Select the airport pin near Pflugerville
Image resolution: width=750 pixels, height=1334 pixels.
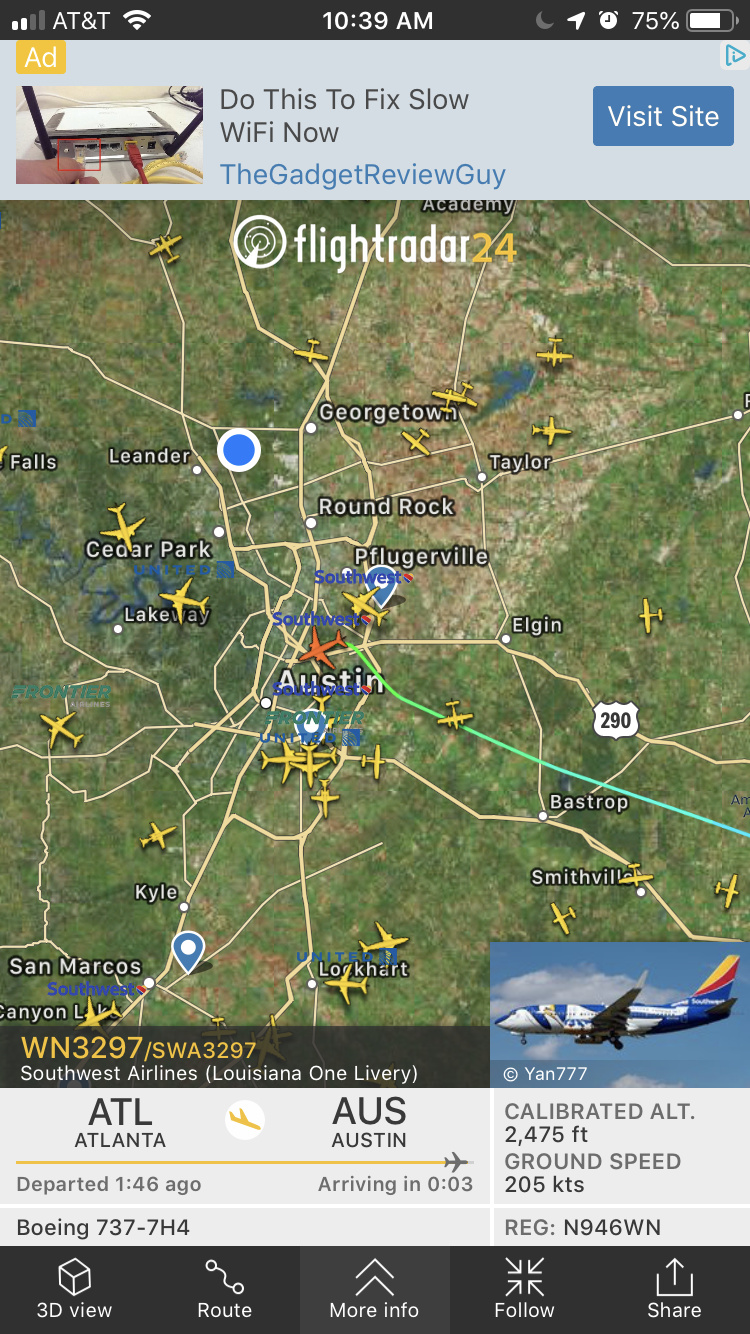click(x=381, y=583)
